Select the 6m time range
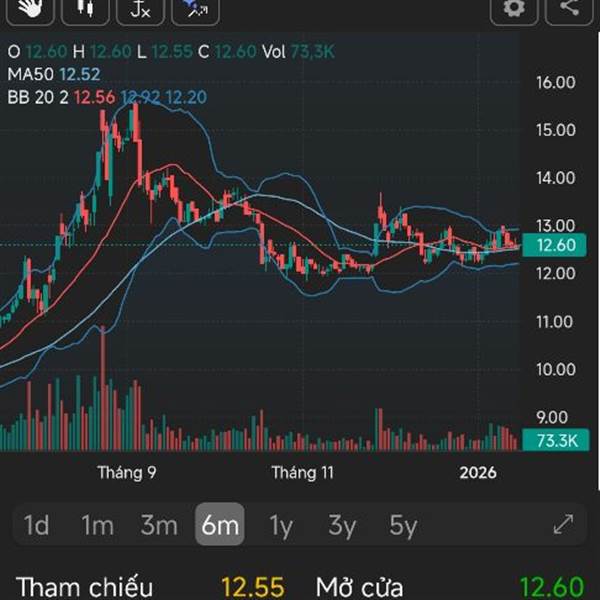The image size is (600, 600). point(219,525)
